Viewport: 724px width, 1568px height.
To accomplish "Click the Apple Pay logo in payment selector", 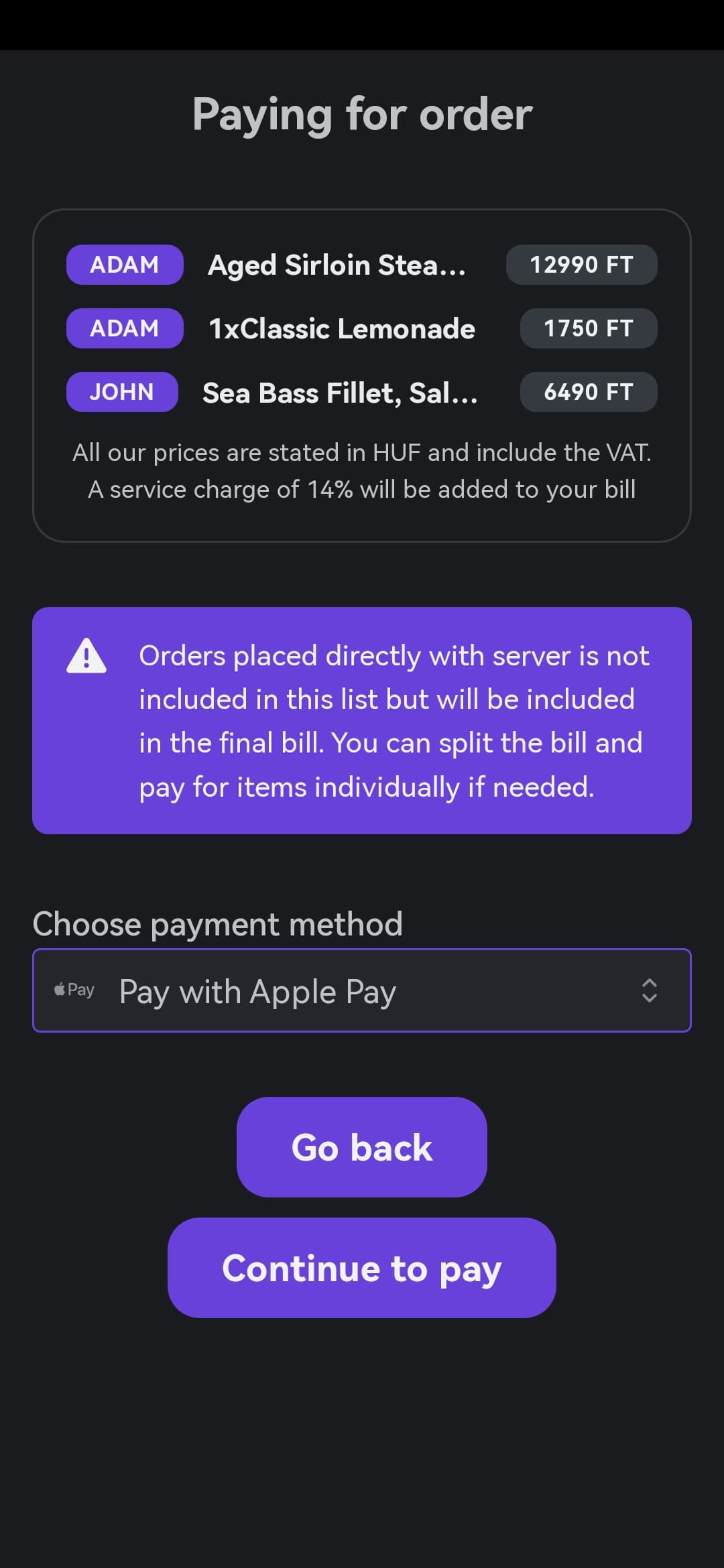I will pos(72,990).
